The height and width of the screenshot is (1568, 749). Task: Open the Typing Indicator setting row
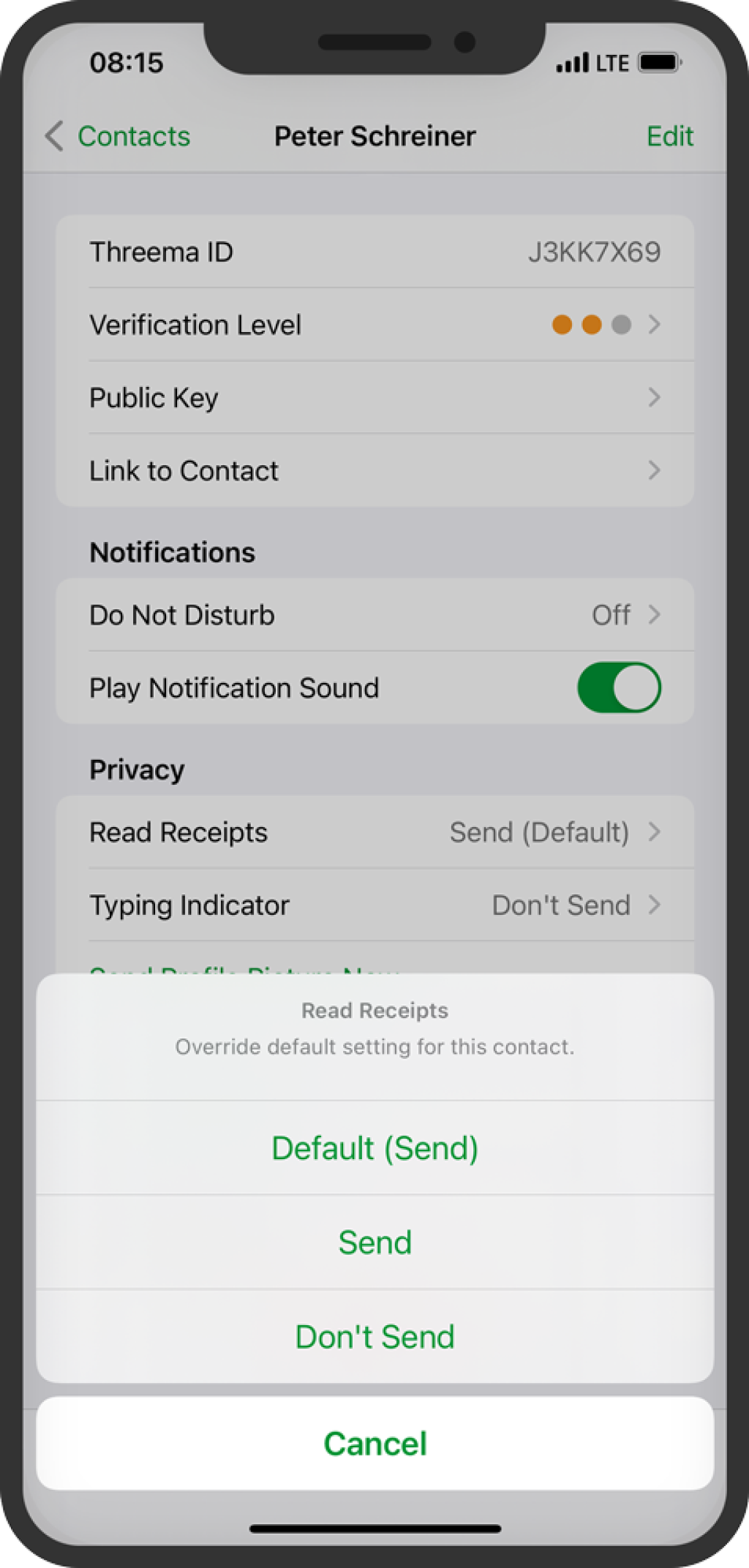pyautogui.click(x=374, y=905)
